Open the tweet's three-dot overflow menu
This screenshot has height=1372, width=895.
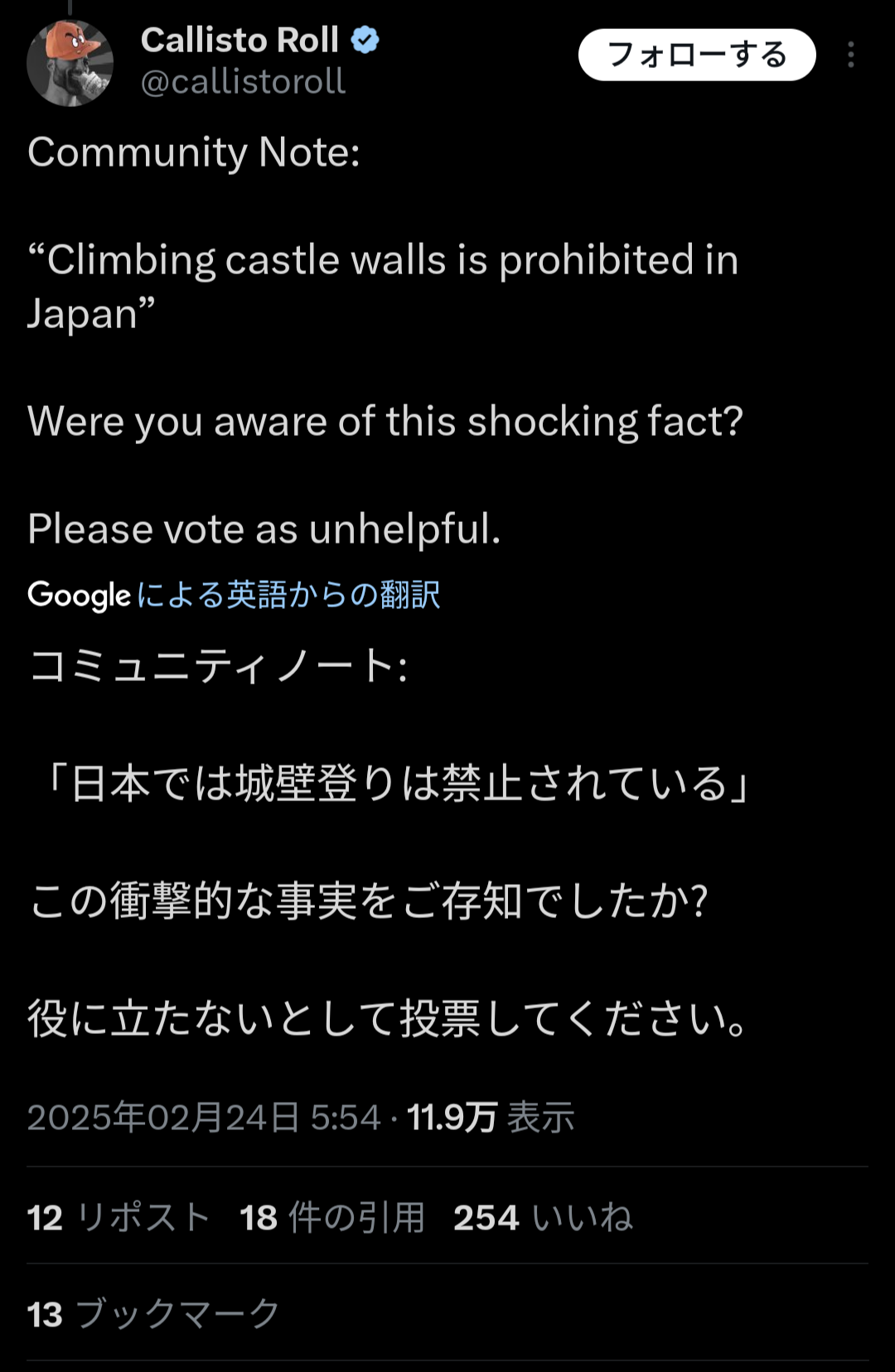tap(850, 55)
